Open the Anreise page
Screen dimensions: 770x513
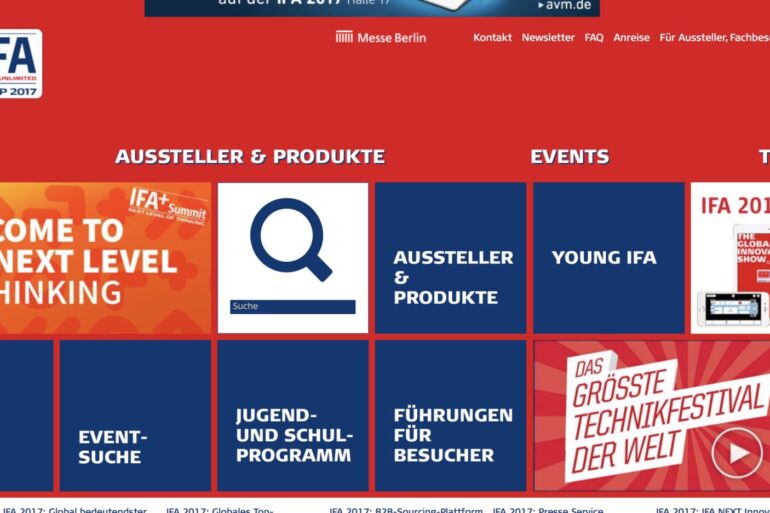pyautogui.click(x=631, y=38)
